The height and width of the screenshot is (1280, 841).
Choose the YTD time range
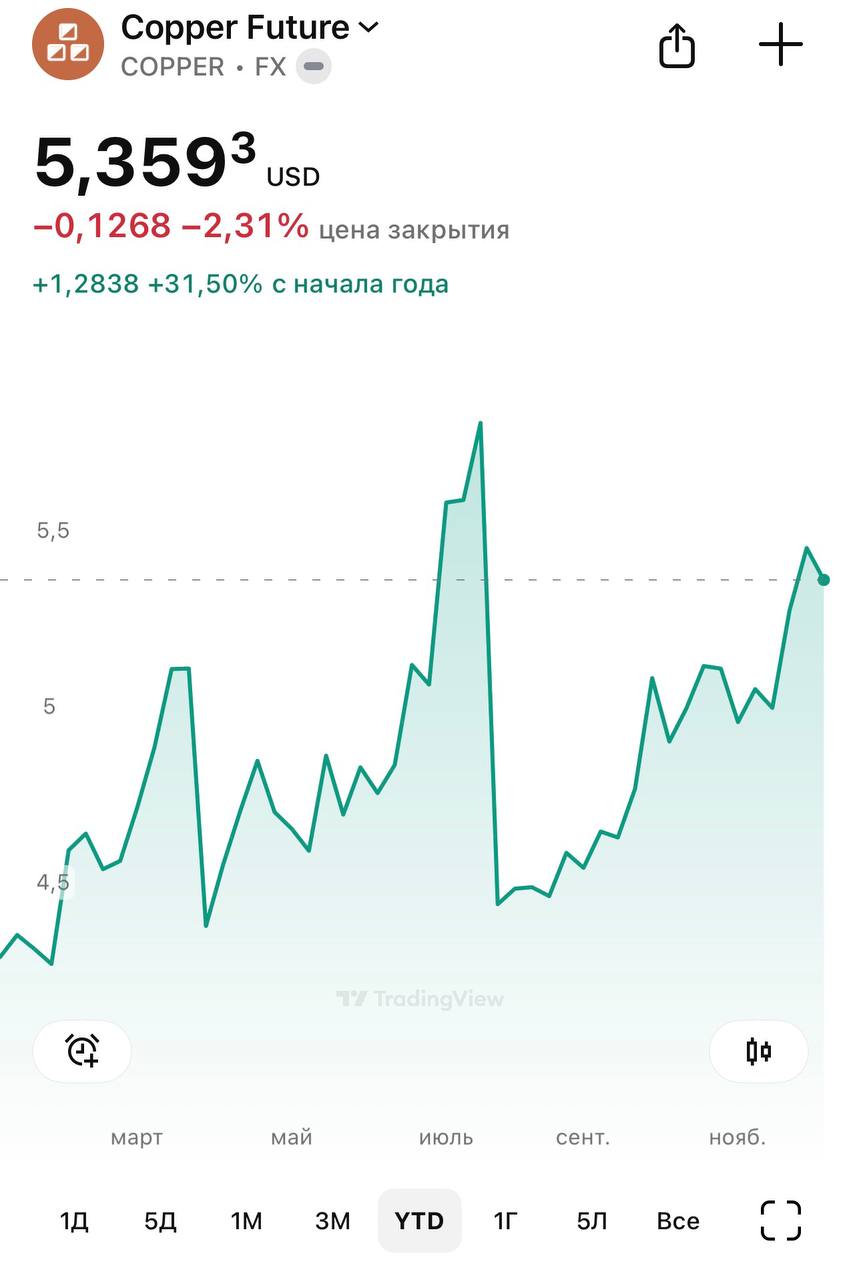(419, 1221)
